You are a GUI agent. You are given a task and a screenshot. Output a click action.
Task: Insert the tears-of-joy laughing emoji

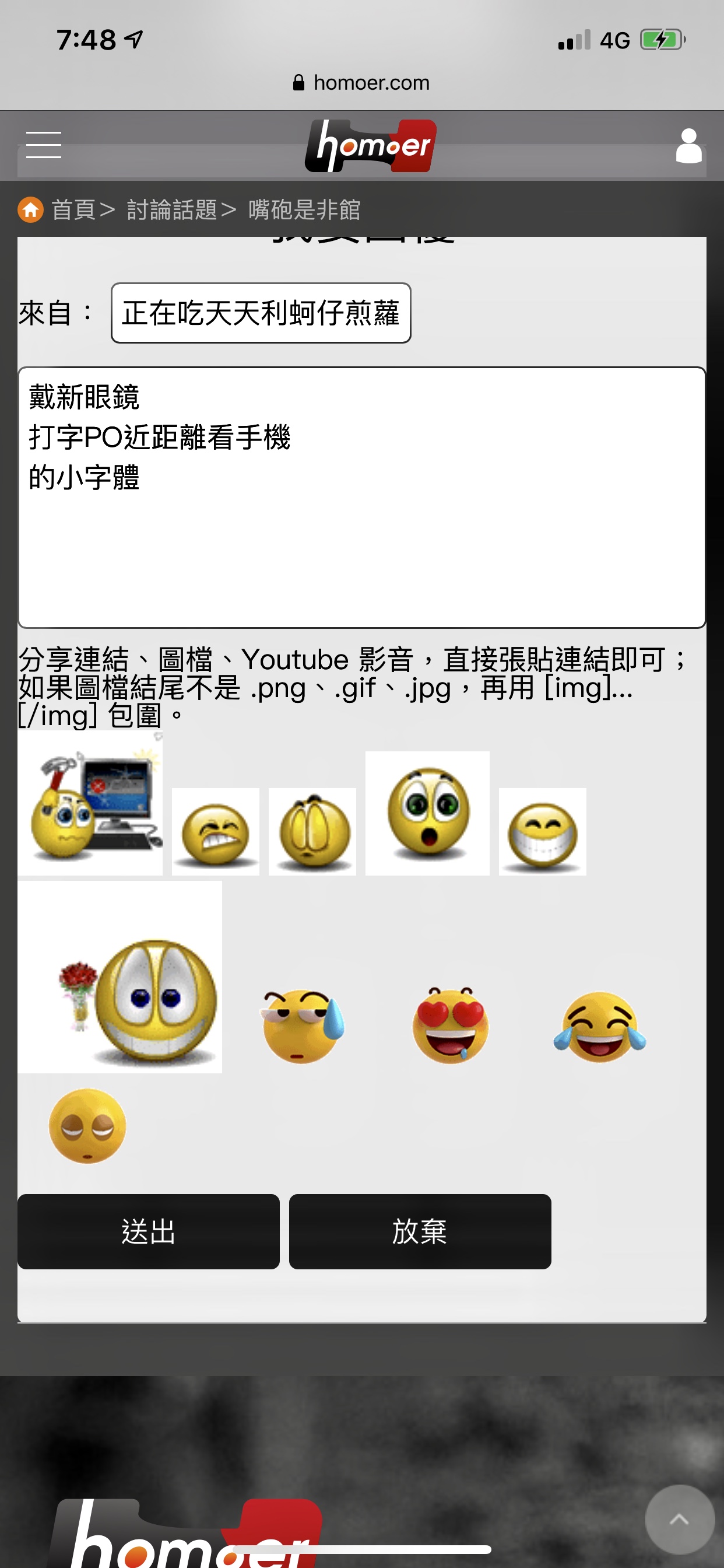pyautogui.click(x=599, y=1026)
